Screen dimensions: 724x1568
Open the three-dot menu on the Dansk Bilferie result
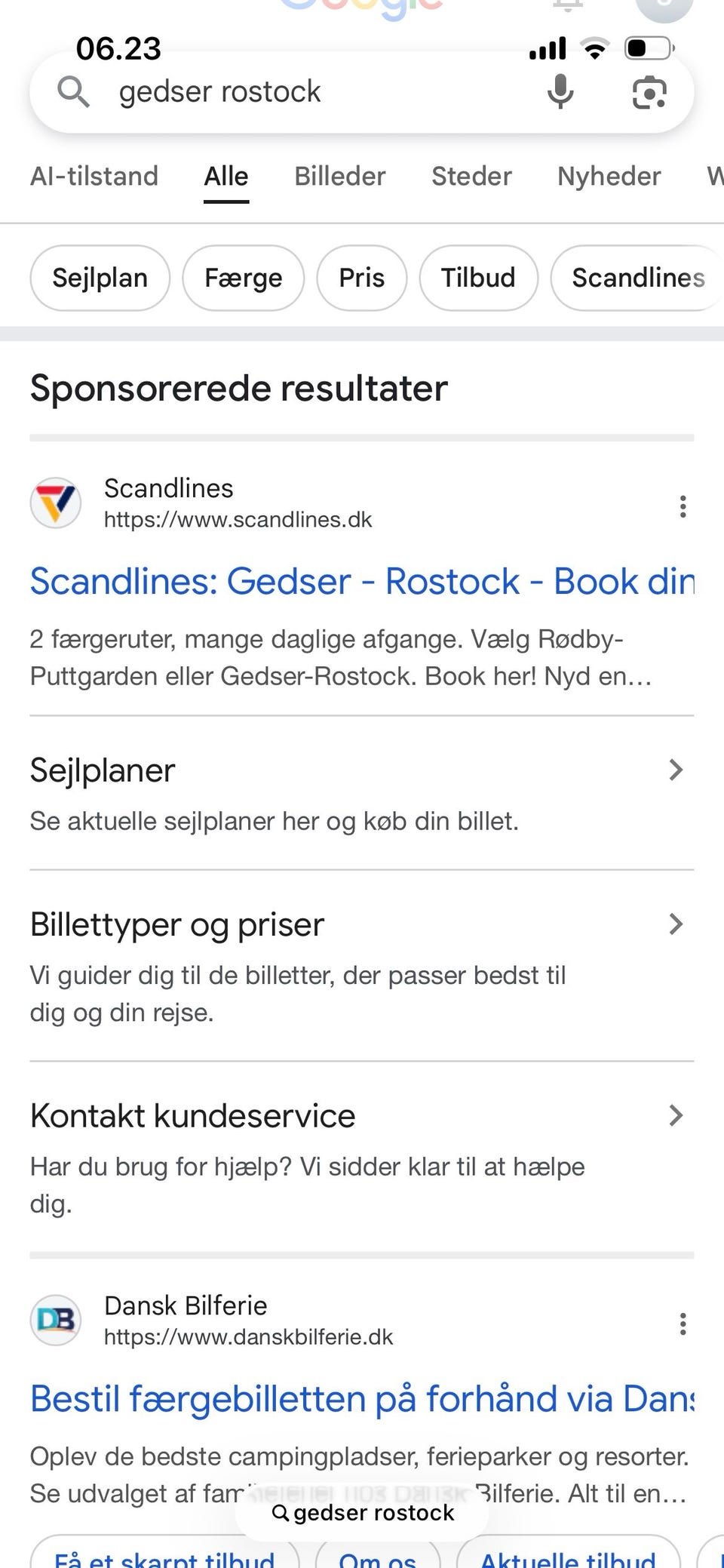[683, 1324]
